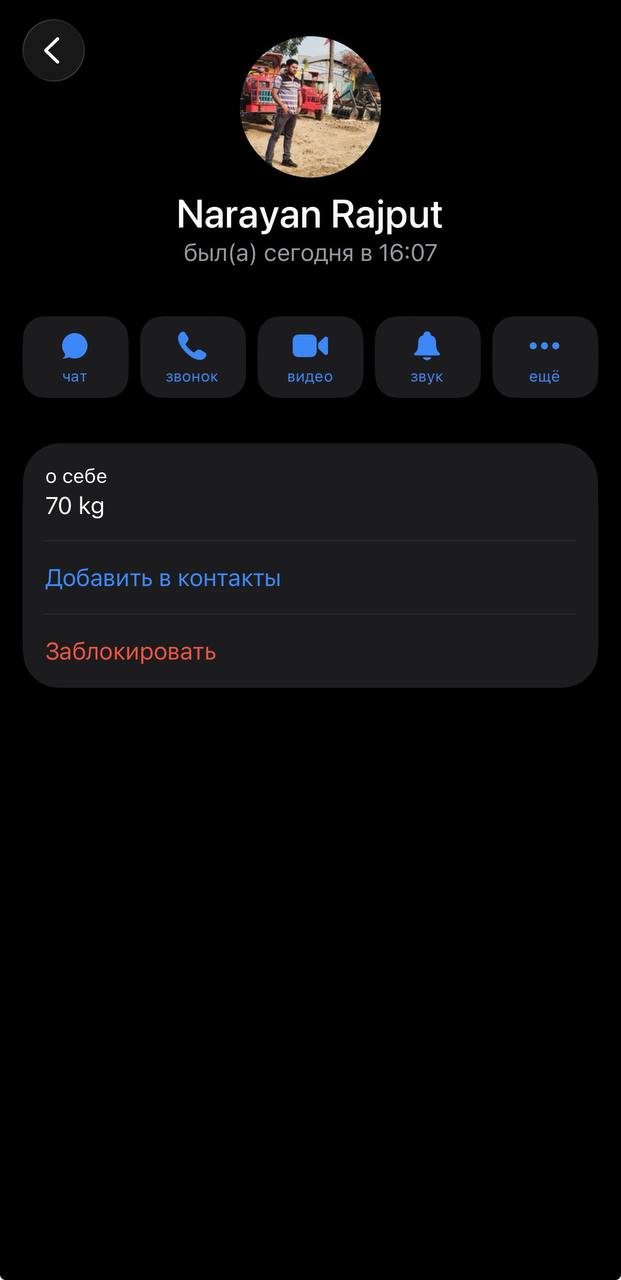Go back using the arrow button
This screenshot has height=1280, width=621.
(53, 50)
